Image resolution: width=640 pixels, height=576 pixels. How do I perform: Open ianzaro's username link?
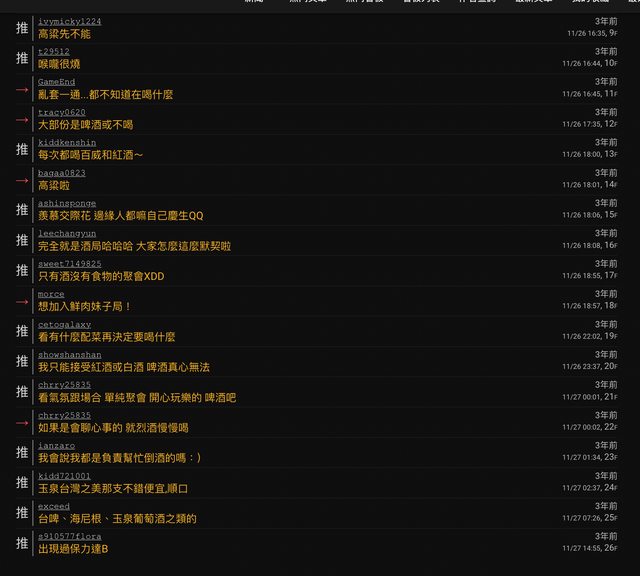tap(56, 445)
